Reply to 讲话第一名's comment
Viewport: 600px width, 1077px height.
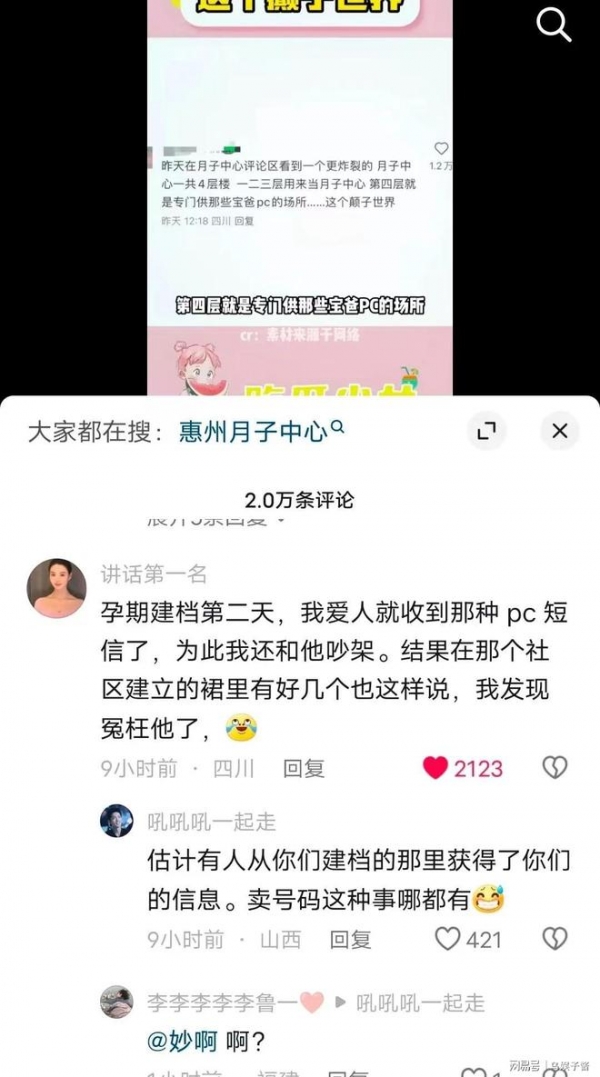pyautogui.click(x=302, y=768)
